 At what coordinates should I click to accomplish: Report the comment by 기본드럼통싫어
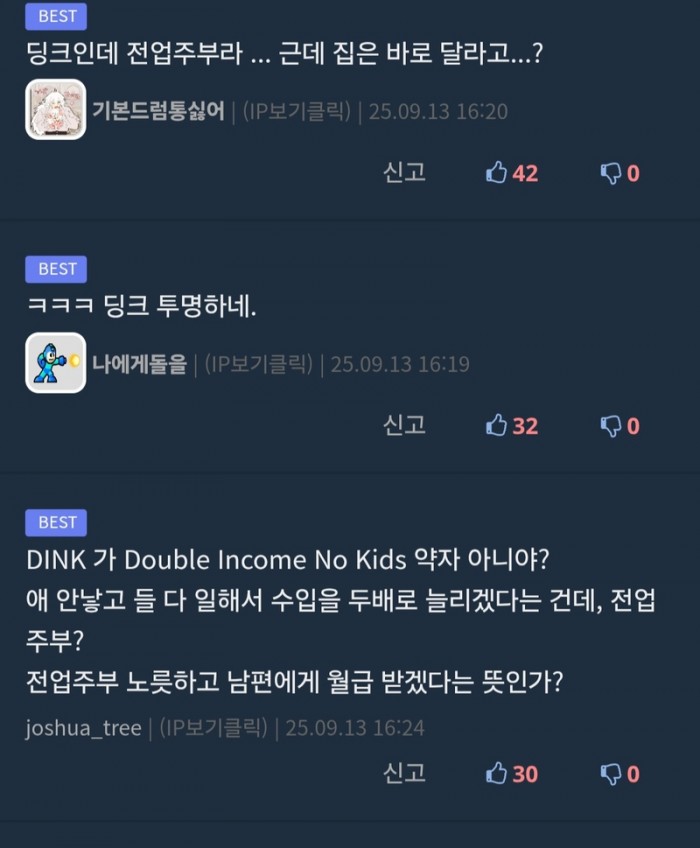click(404, 172)
